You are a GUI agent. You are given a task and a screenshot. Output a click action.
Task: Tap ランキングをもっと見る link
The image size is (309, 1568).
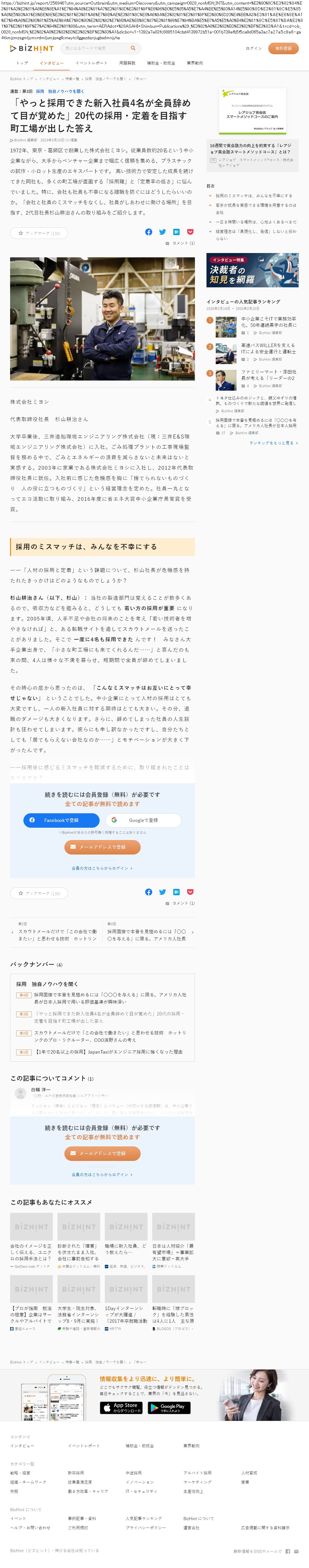pos(273,443)
